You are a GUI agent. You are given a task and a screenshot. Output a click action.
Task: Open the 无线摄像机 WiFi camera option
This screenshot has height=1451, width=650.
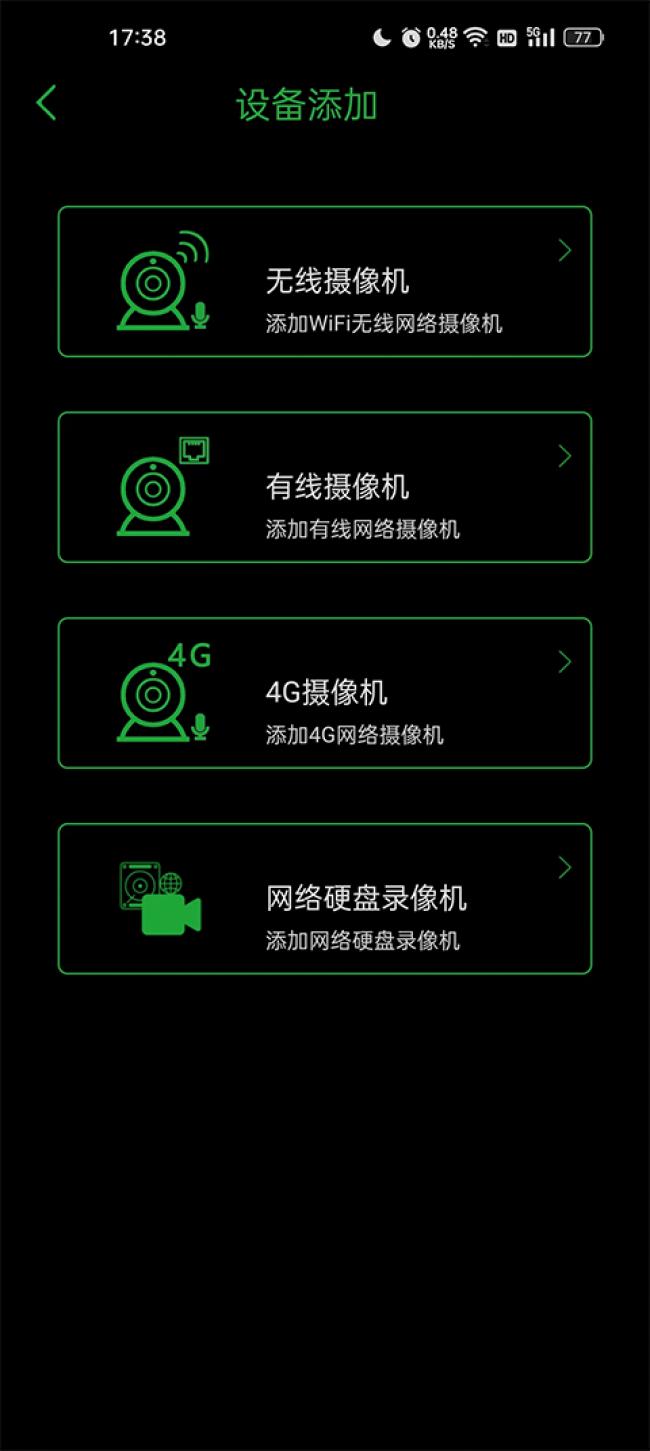(325, 281)
